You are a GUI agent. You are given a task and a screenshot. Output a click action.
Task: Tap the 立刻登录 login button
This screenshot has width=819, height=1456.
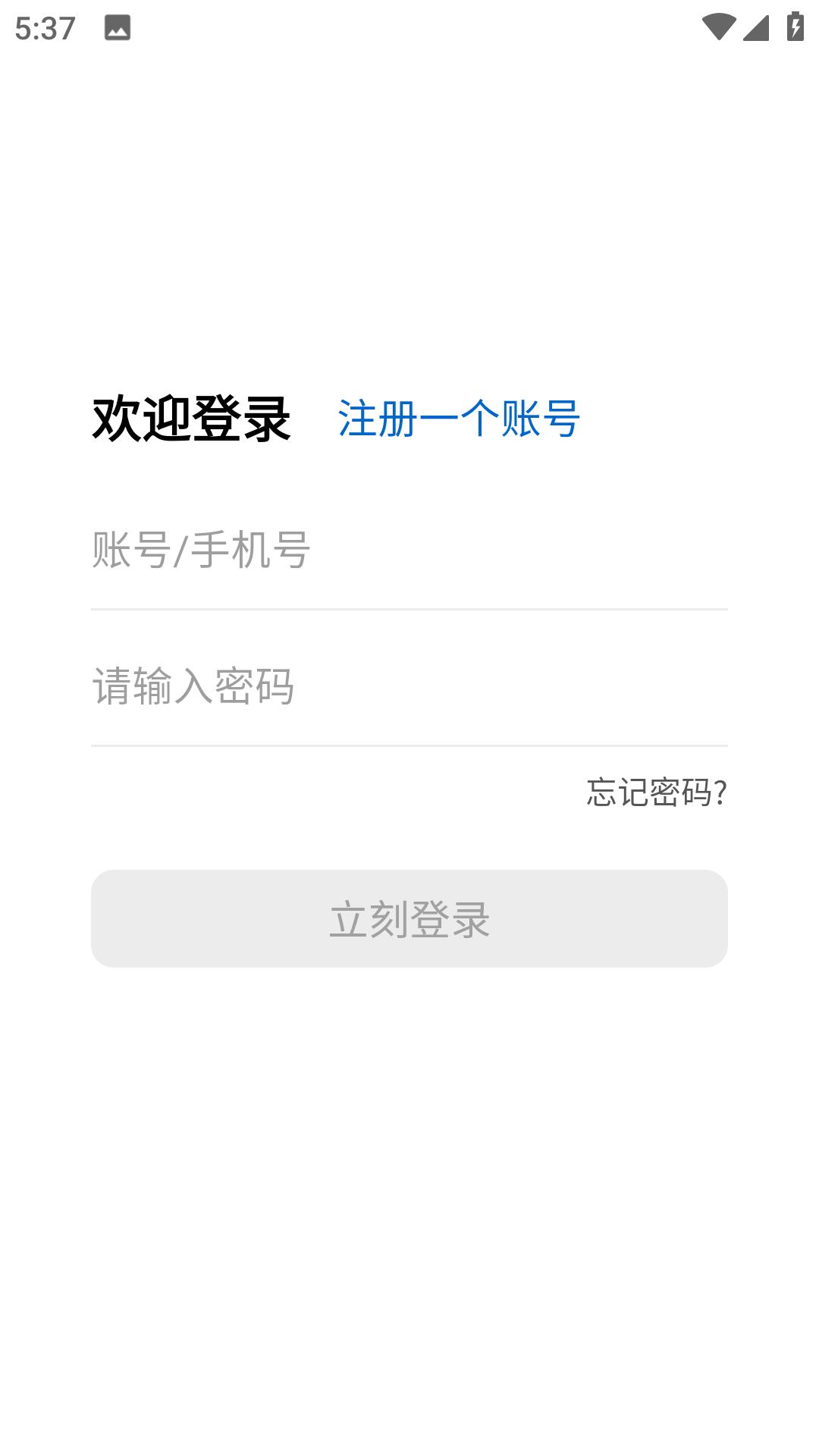pyautogui.click(x=409, y=918)
